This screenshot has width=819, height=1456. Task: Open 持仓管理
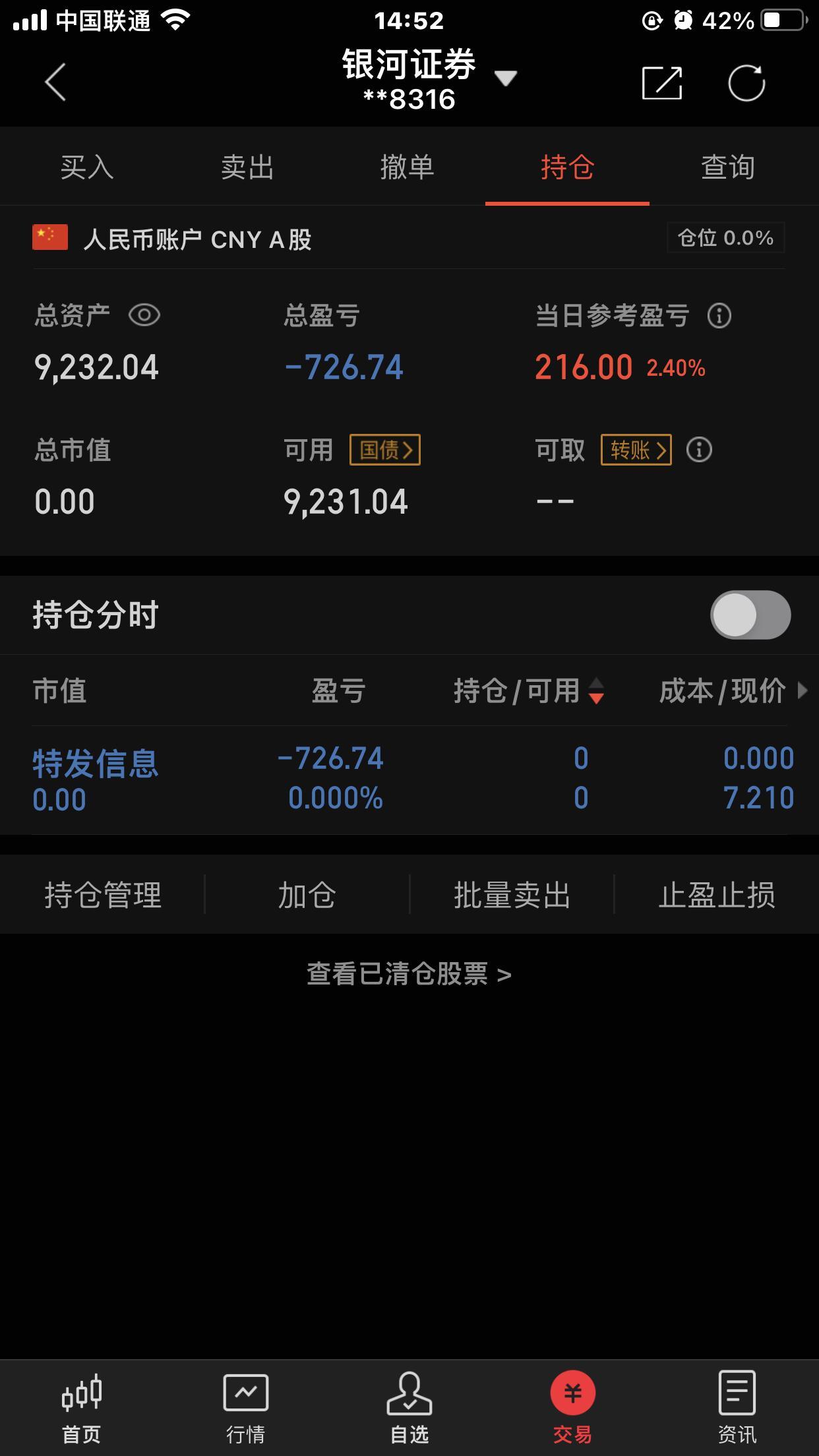(x=103, y=895)
